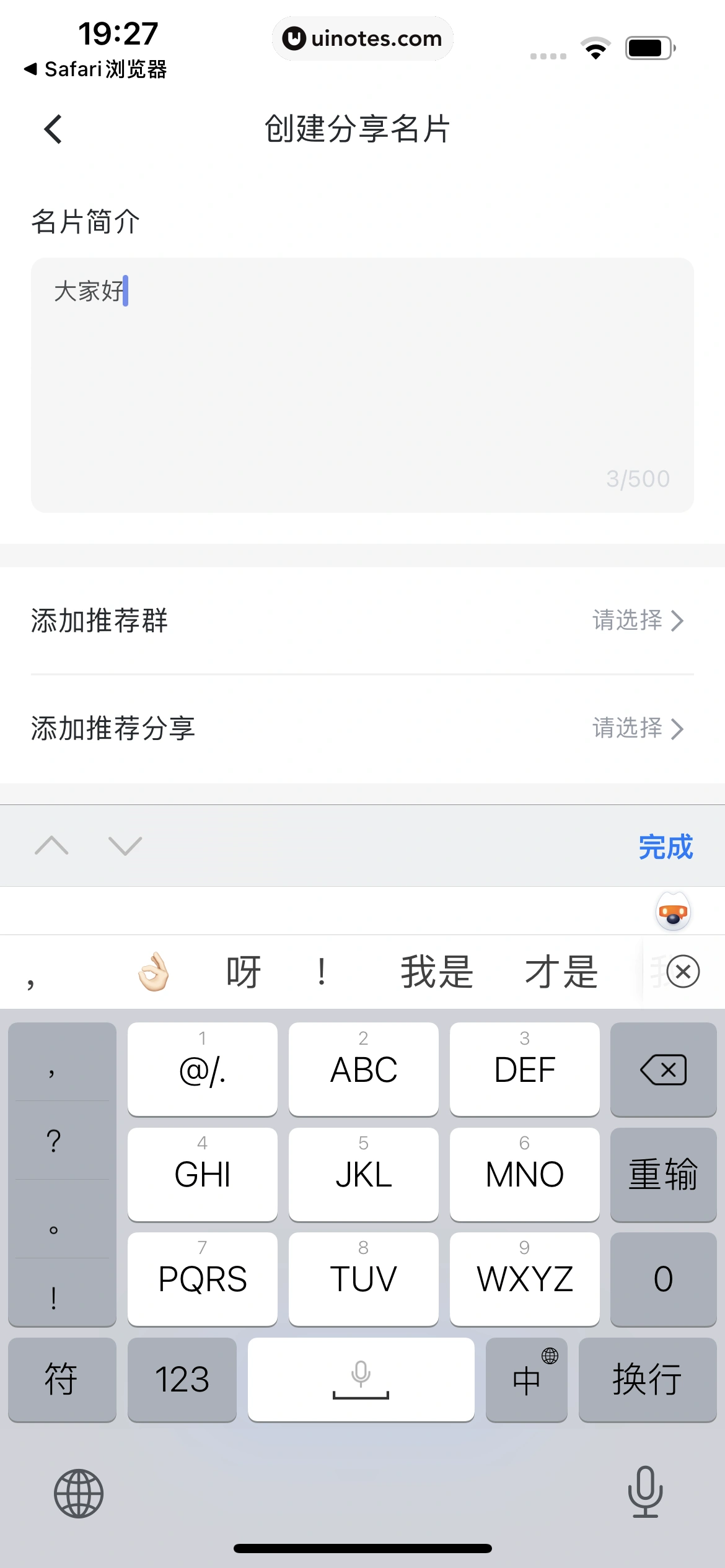The image size is (725, 1568).
Task: Open the 符 symbols keyboard
Action: 61,1379
